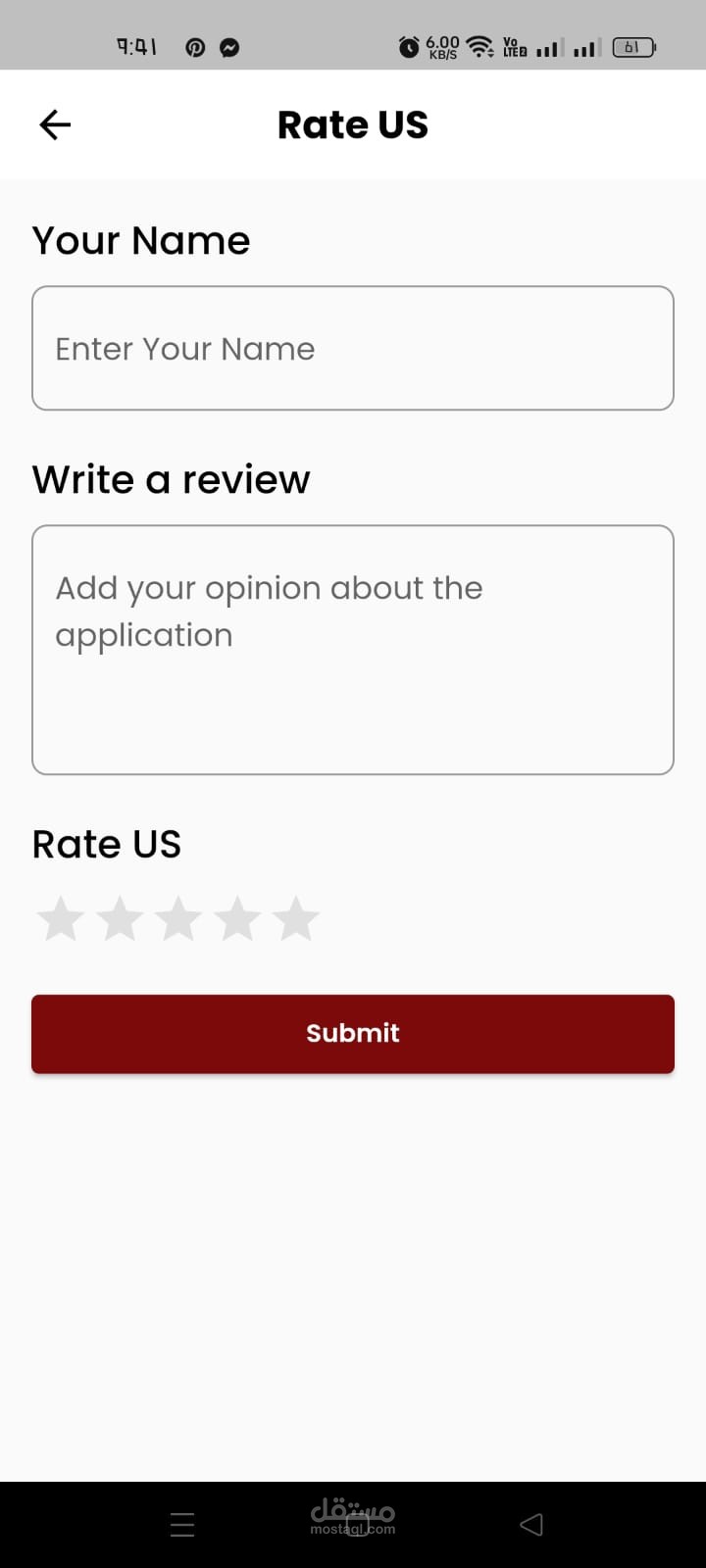Rate three stars
The width and height of the screenshot is (706, 1568).
pyautogui.click(x=178, y=919)
